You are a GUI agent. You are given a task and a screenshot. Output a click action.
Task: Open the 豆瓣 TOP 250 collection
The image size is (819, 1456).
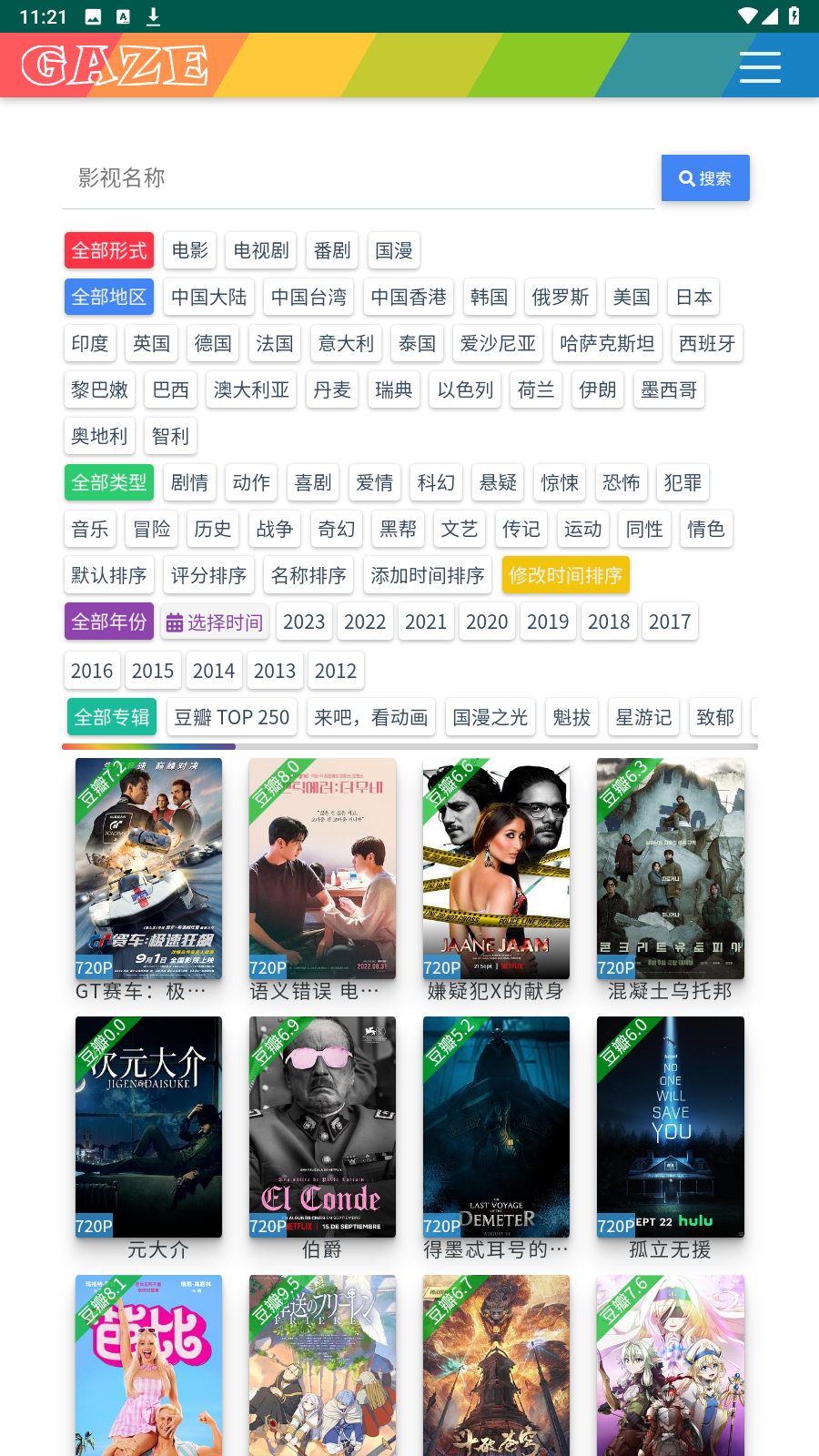click(x=232, y=717)
